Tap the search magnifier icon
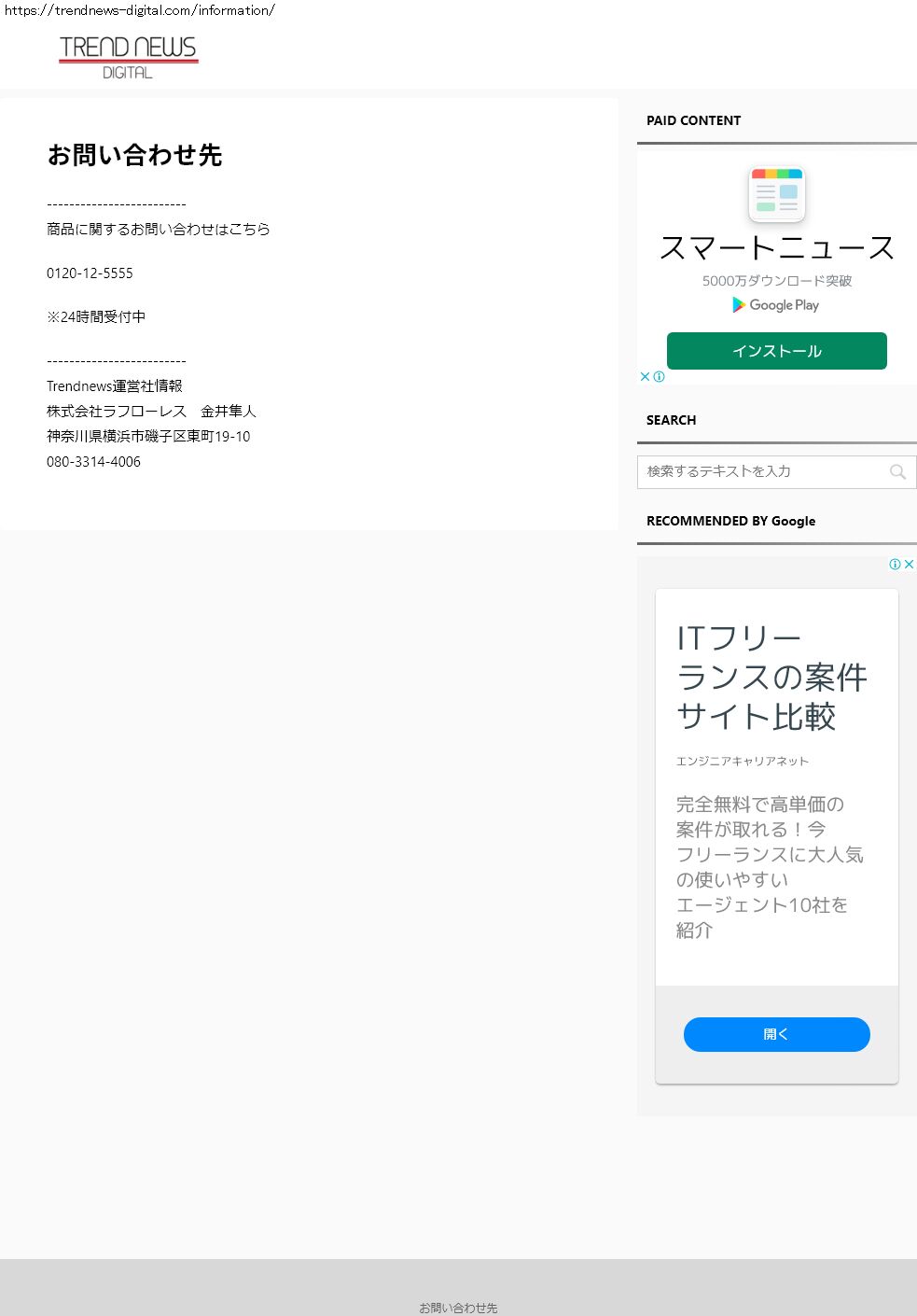The width and height of the screenshot is (917, 1316). [x=897, y=472]
